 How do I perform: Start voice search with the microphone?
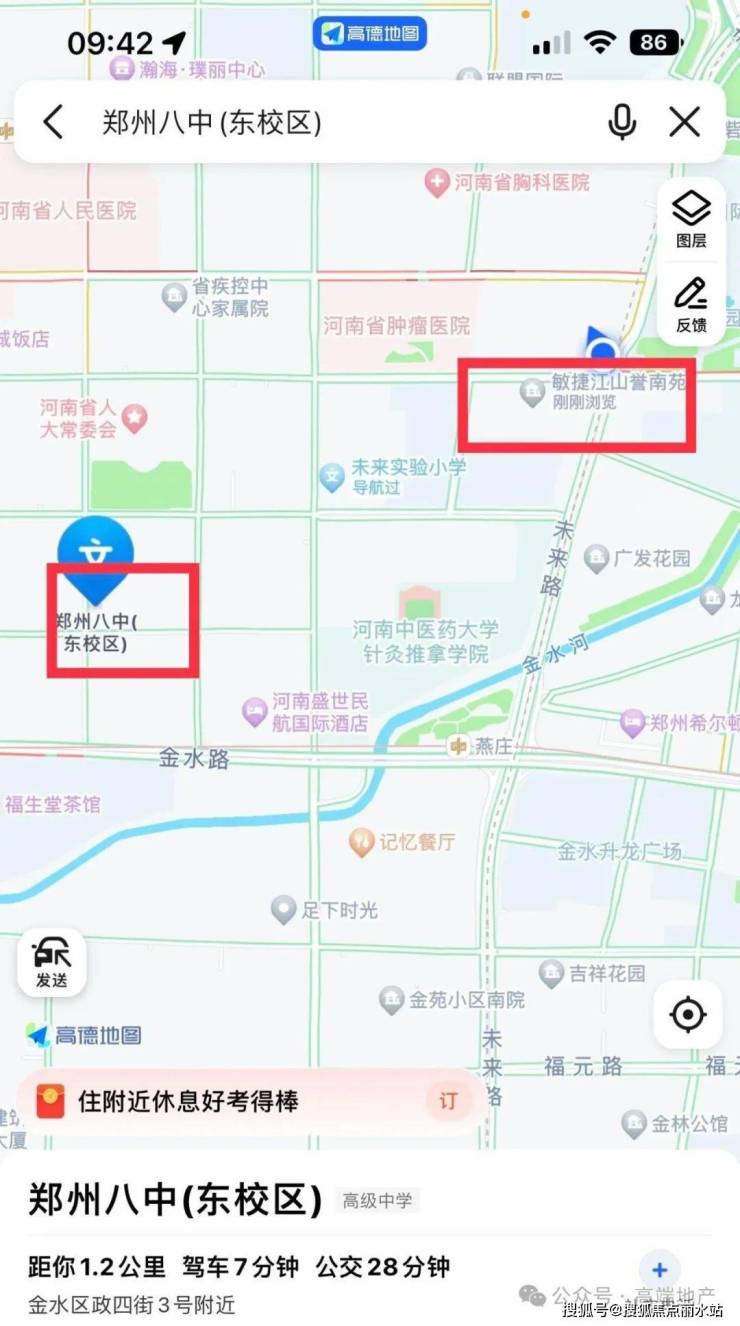pyautogui.click(x=622, y=123)
